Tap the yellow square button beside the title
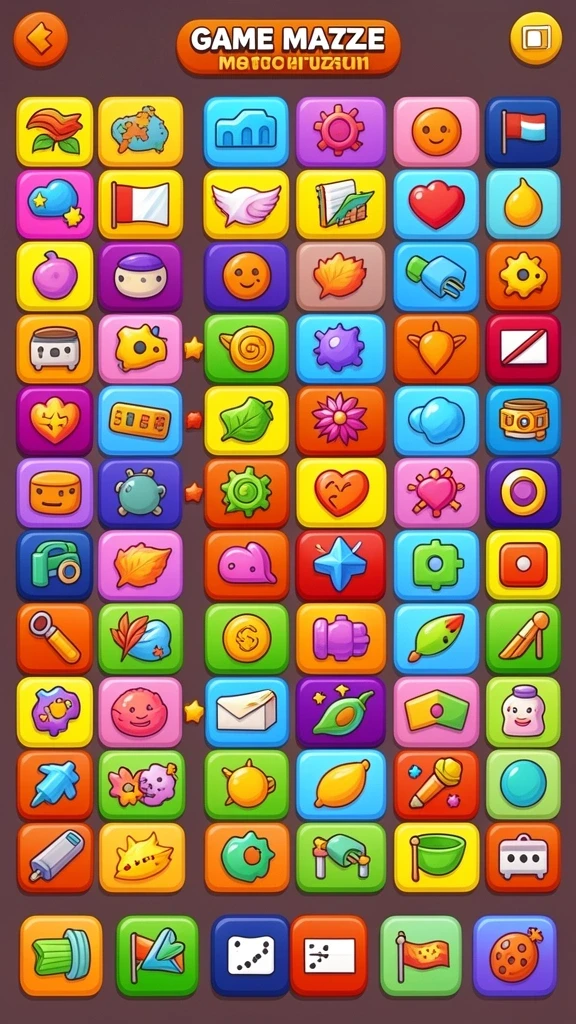The image size is (576, 1024). coord(536,39)
